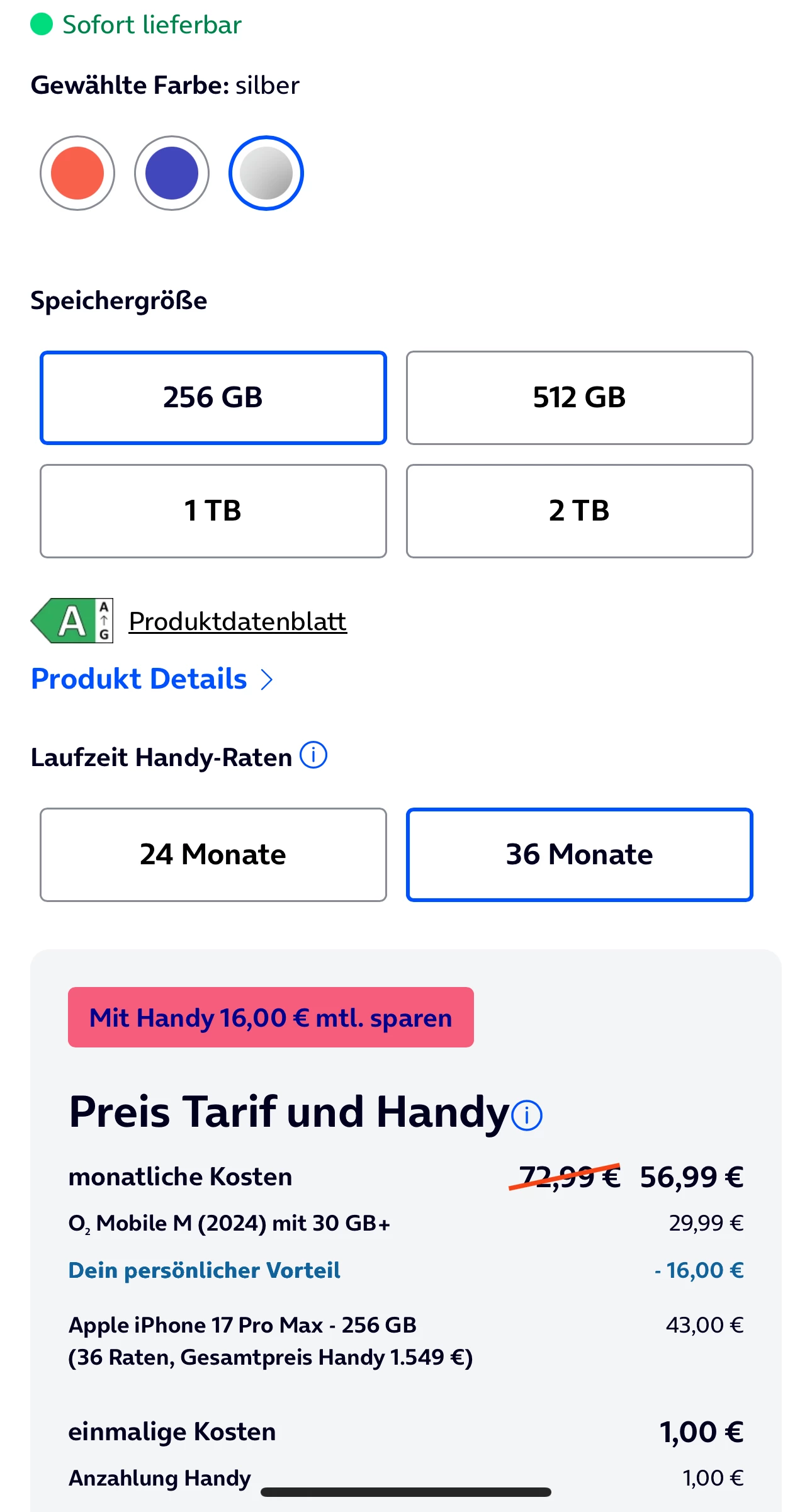Image resolution: width=812 pixels, height=1512 pixels.
Task: Choose the 512 GB storage option
Action: click(x=579, y=398)
